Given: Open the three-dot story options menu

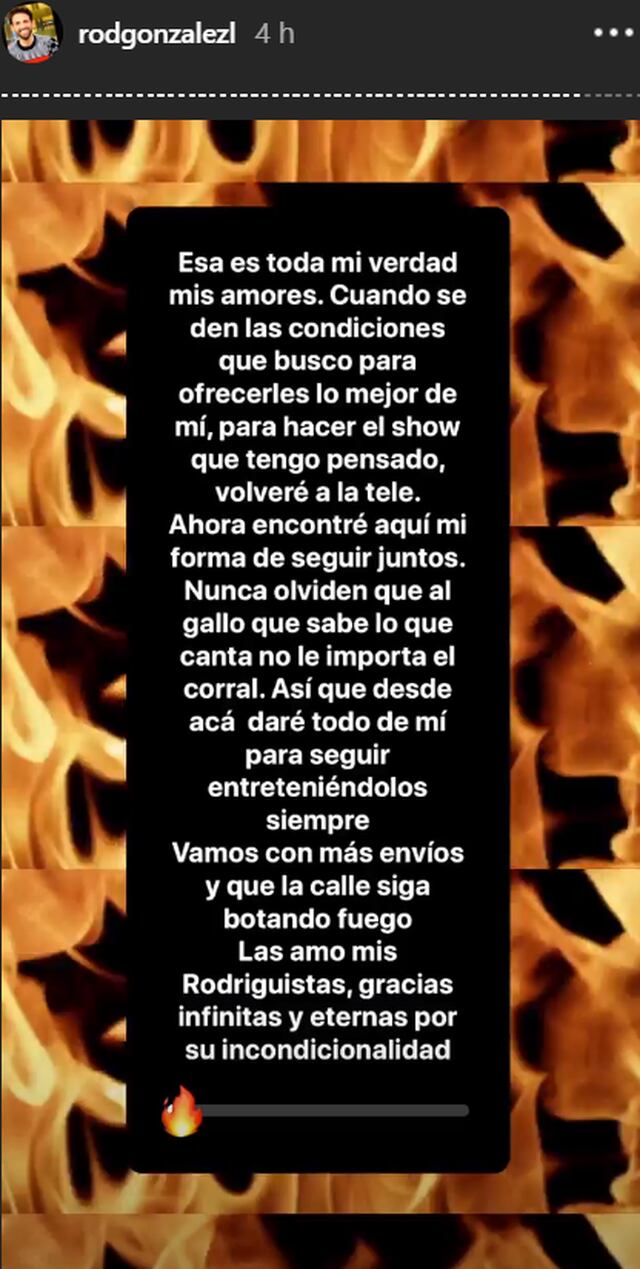Looking at the screenshot, I should click(x=613, y=33).
